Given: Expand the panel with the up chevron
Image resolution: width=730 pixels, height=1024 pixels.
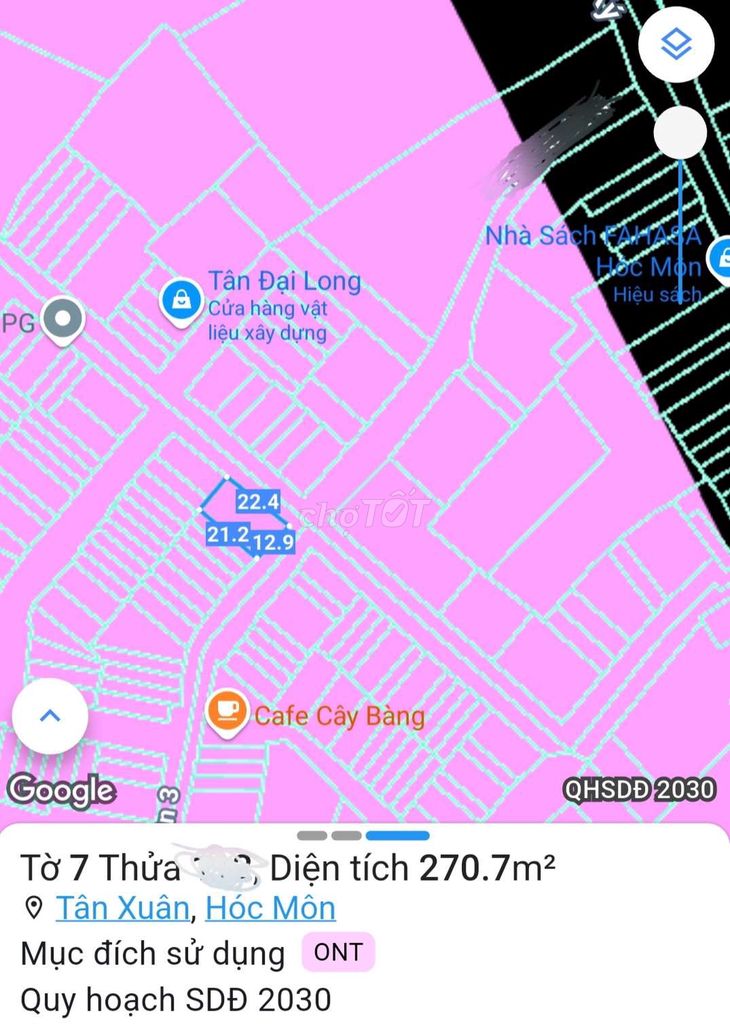Looking at the screenshot, I should [x=50, y=716].
